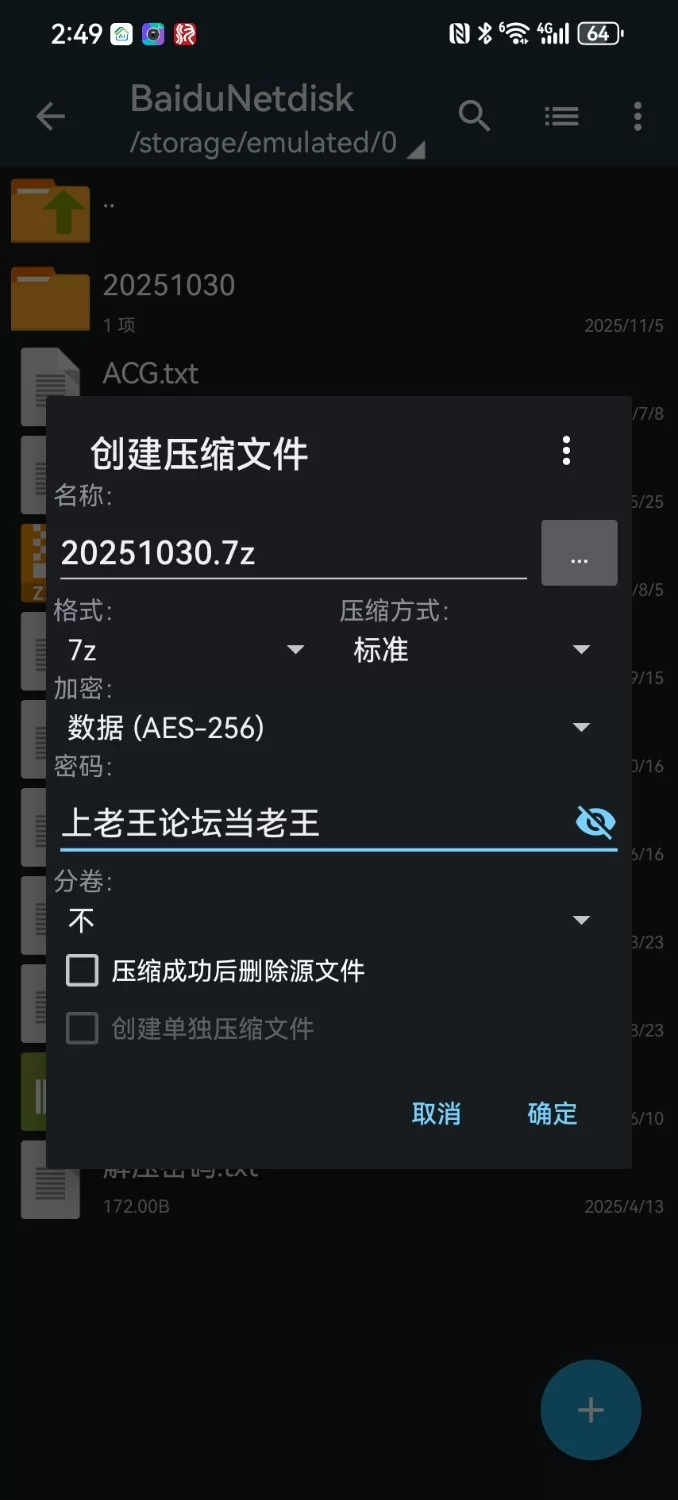This screenshot has width=678, height=1500.
Task: Focus the password input field
Action: (310, 823)
